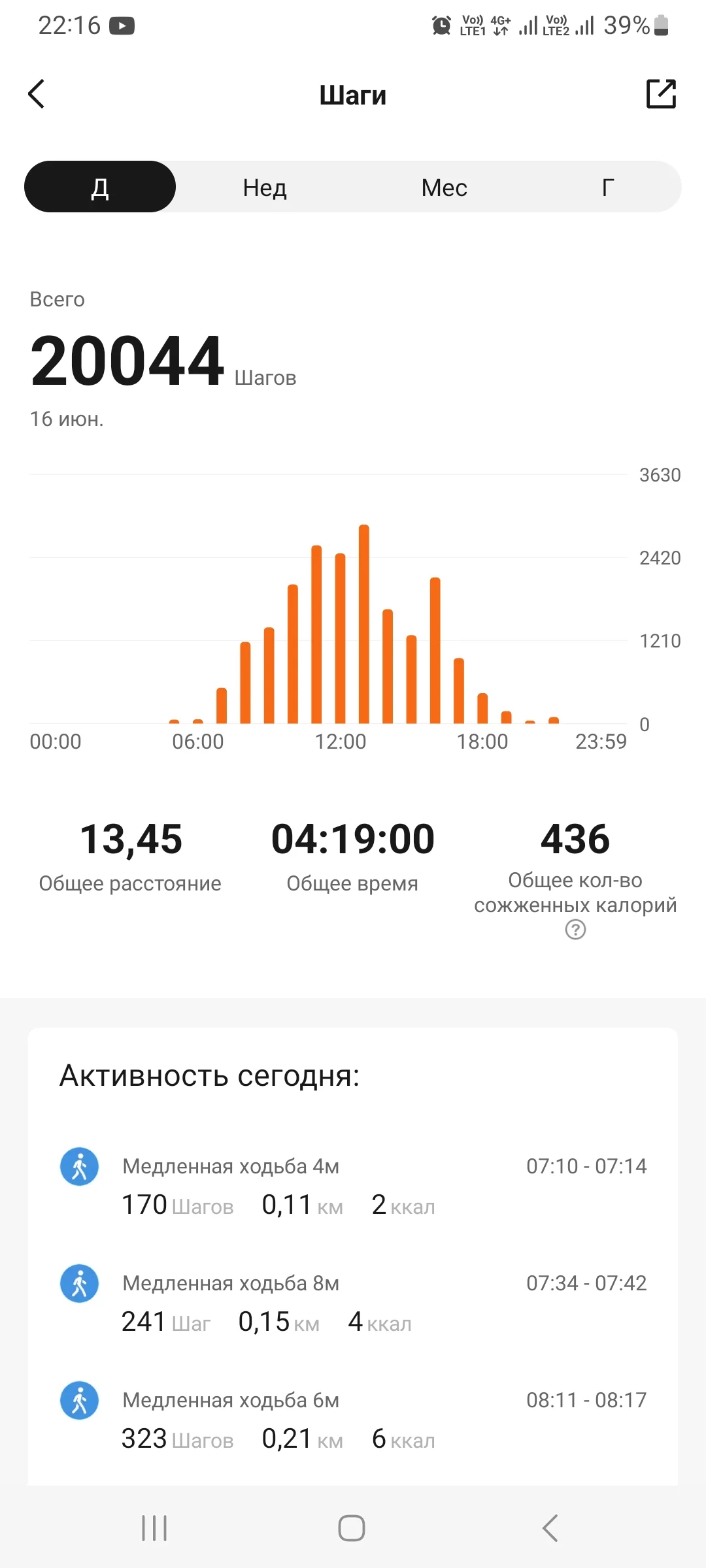Select the walking icon of Медленная ходьба 6м
This screenshot has height=1568, width=706.
click(78, 1400)
